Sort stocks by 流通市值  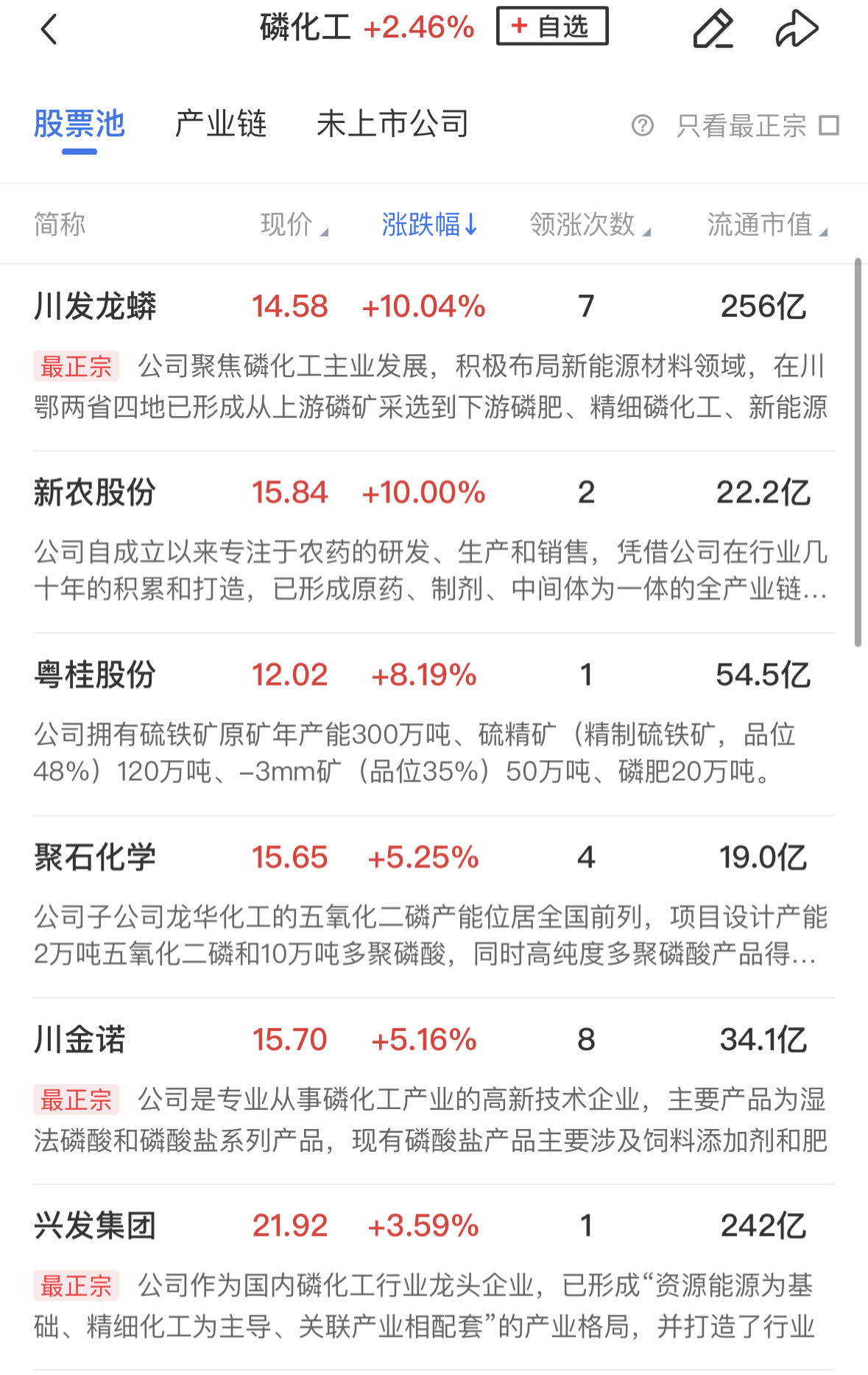pos(766,225)
